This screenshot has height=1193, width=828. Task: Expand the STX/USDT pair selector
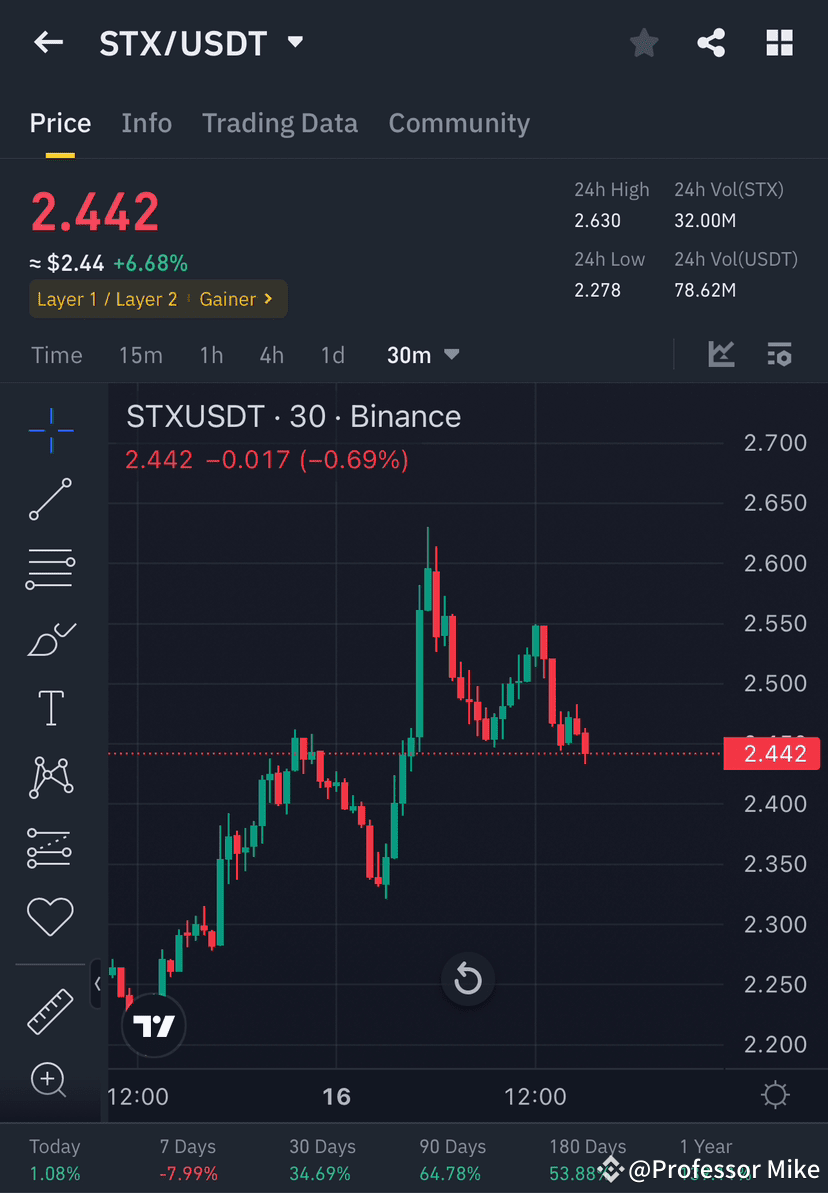tap(295, 42)
